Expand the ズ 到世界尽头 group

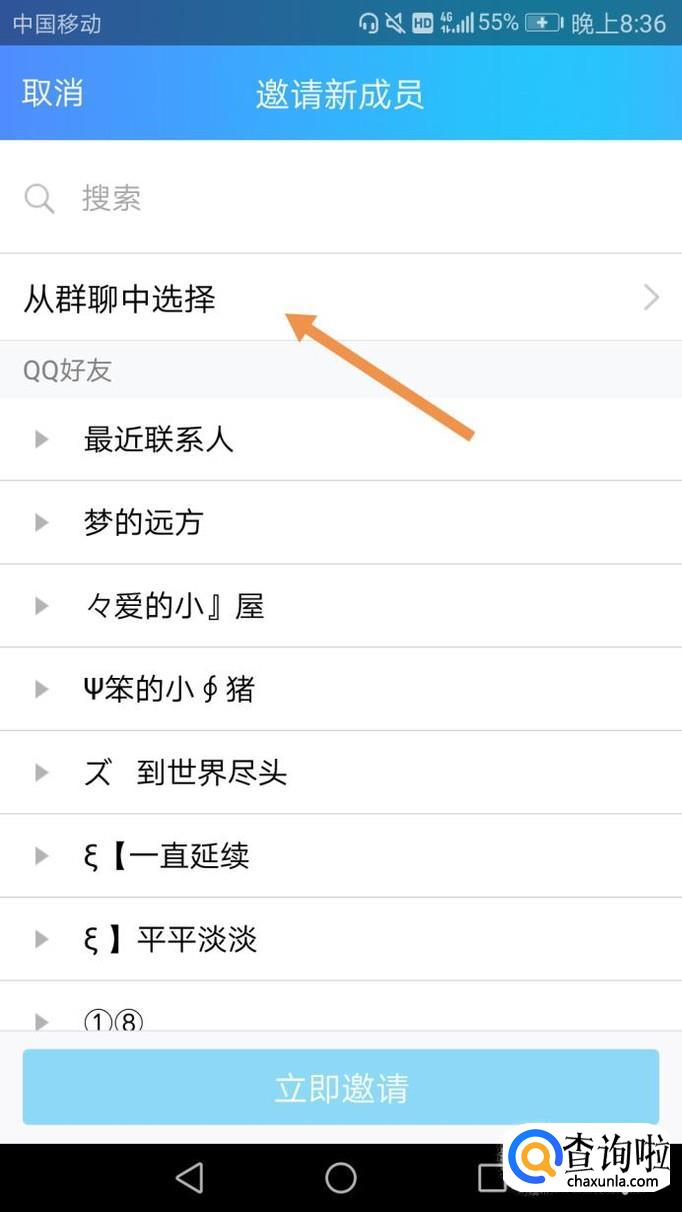[341, 772]
